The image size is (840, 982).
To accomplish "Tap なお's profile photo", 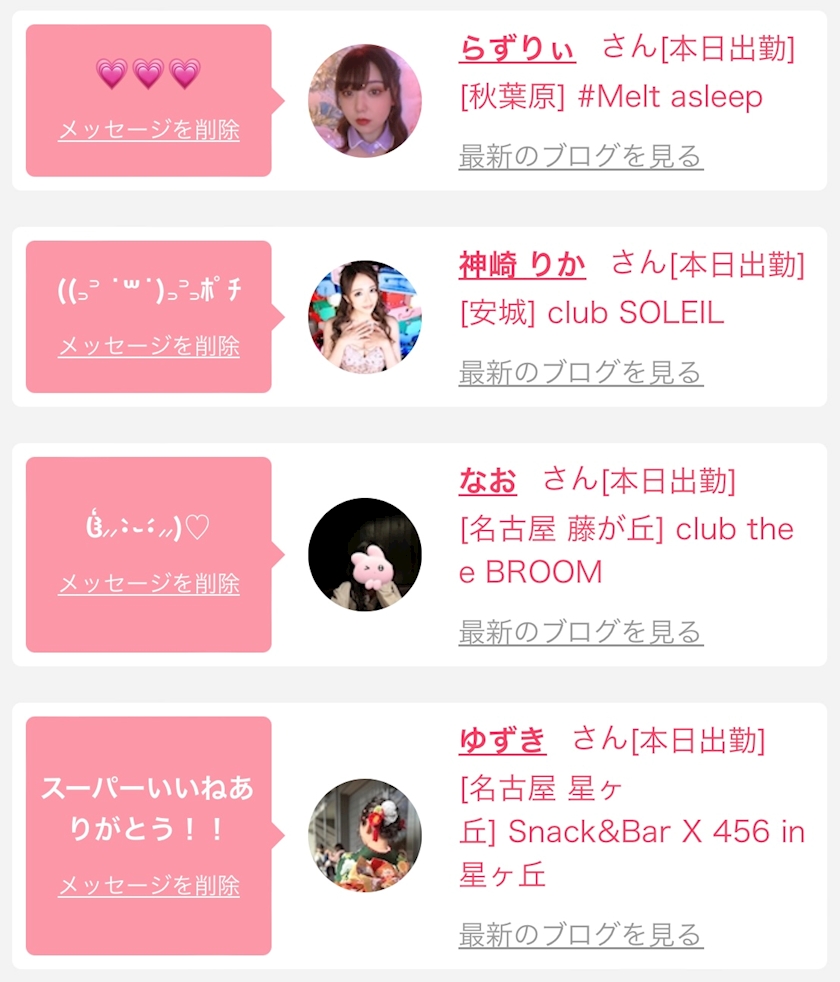I will click(x=364, y=555).
